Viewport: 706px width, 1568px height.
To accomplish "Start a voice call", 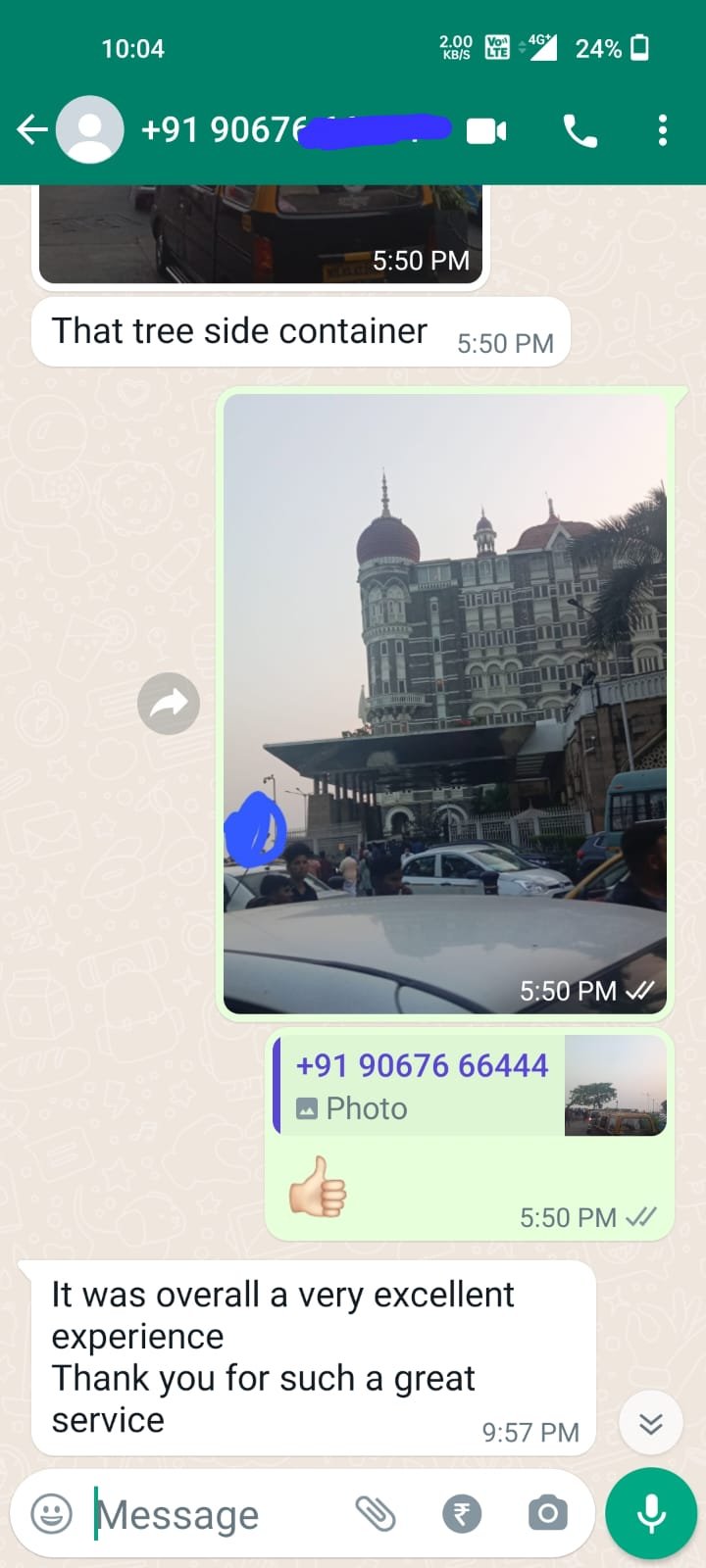I will [x=580, y=130].
